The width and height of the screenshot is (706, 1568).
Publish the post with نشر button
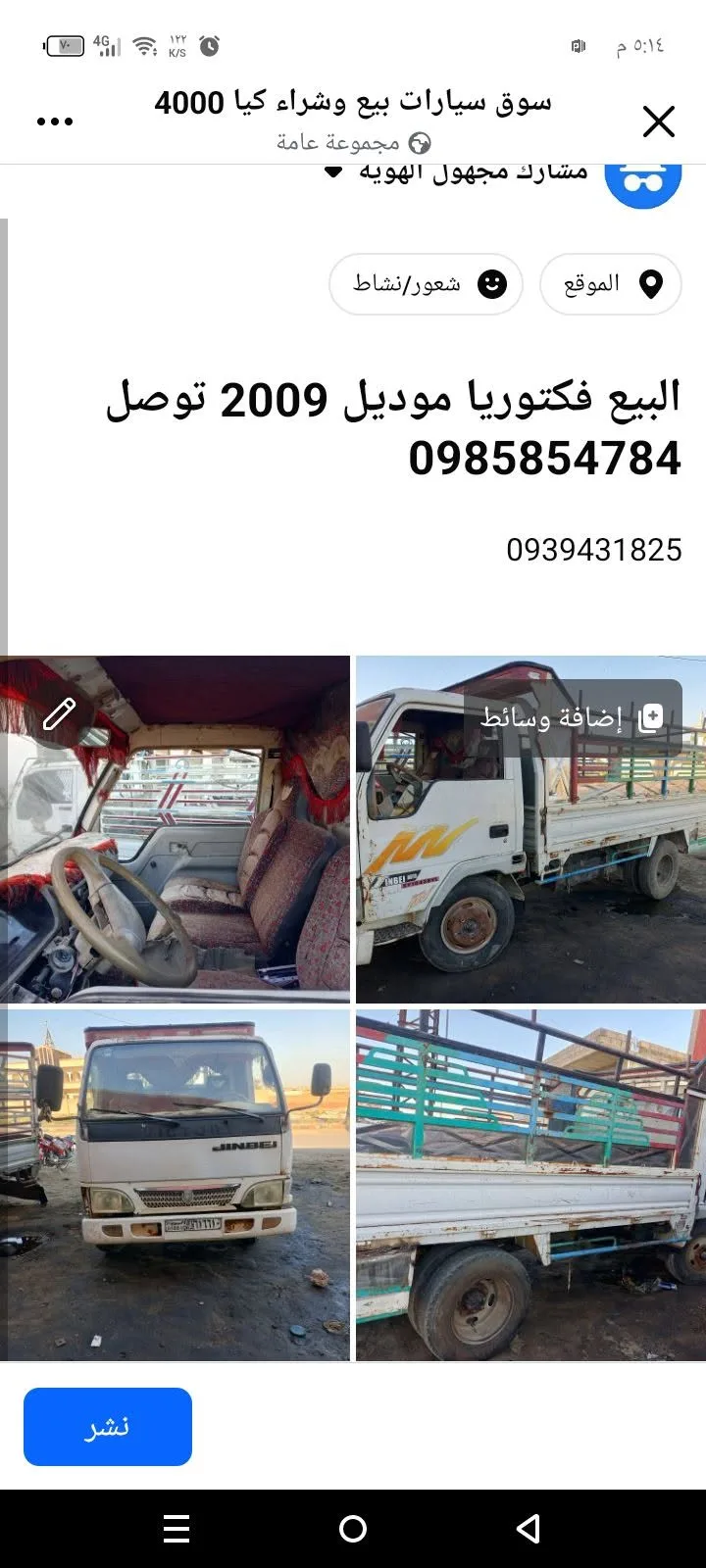click(x=108, y=1427)
